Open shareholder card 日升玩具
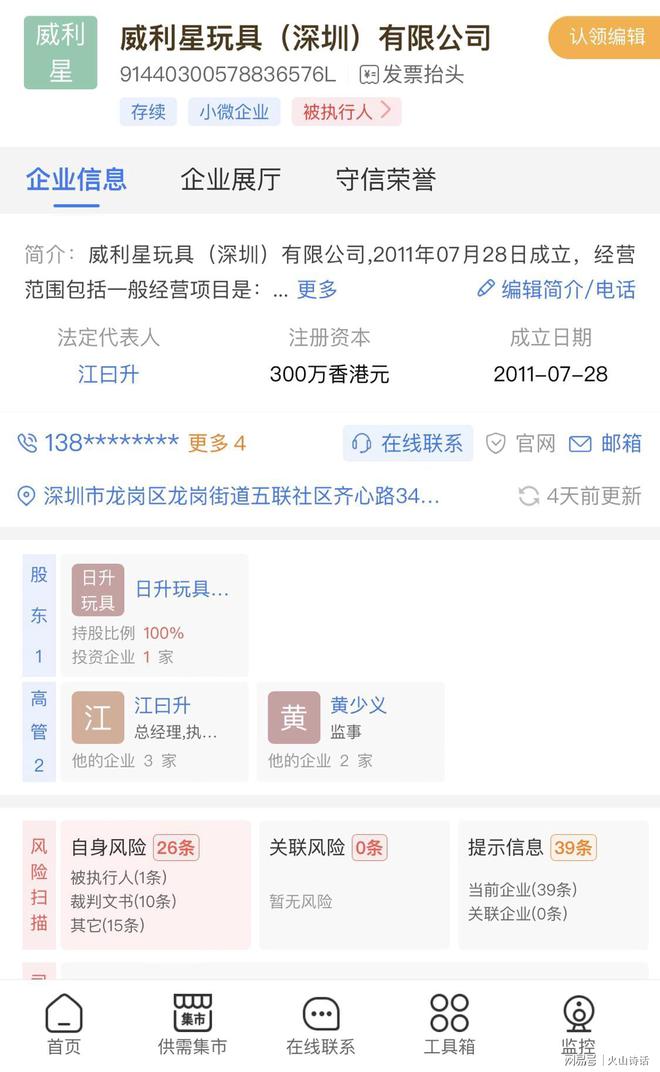 tap(155, 615)
